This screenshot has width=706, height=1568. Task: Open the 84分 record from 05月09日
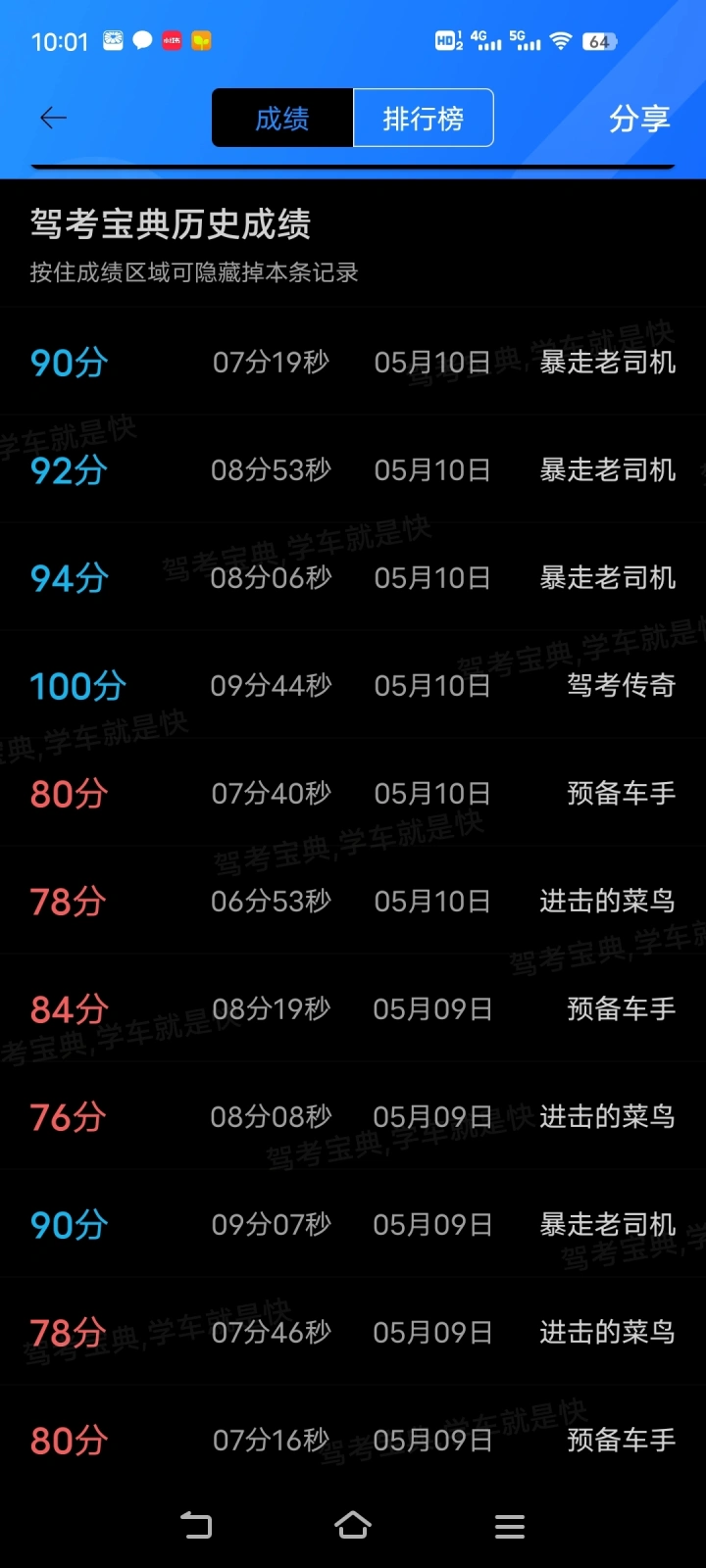(x=353, y=1008)
